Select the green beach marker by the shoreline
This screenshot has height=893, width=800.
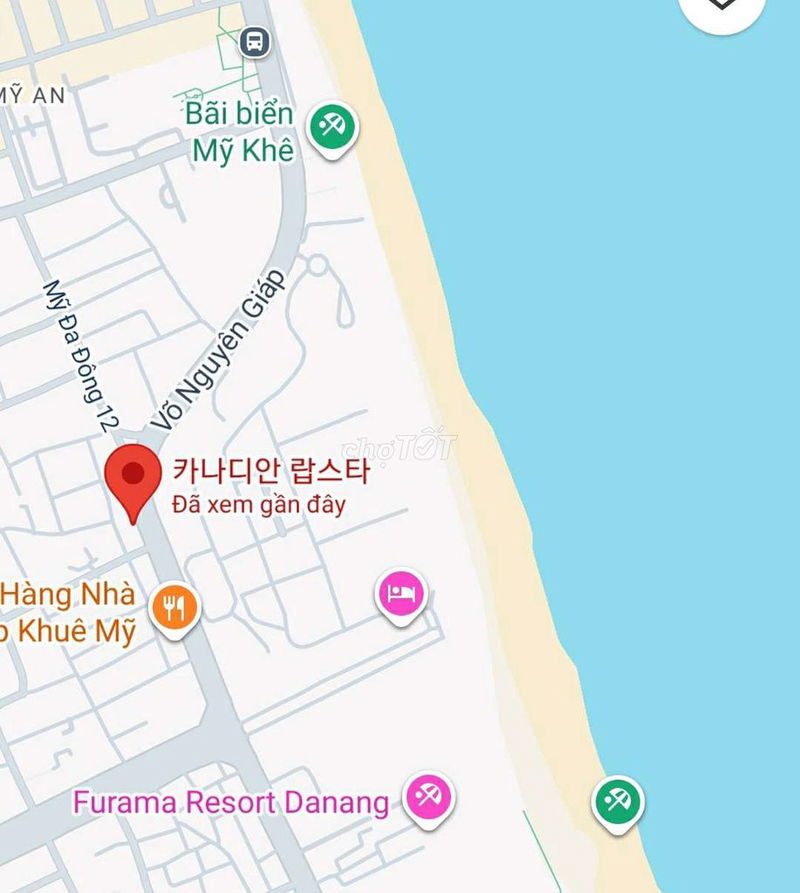(617, 801)
